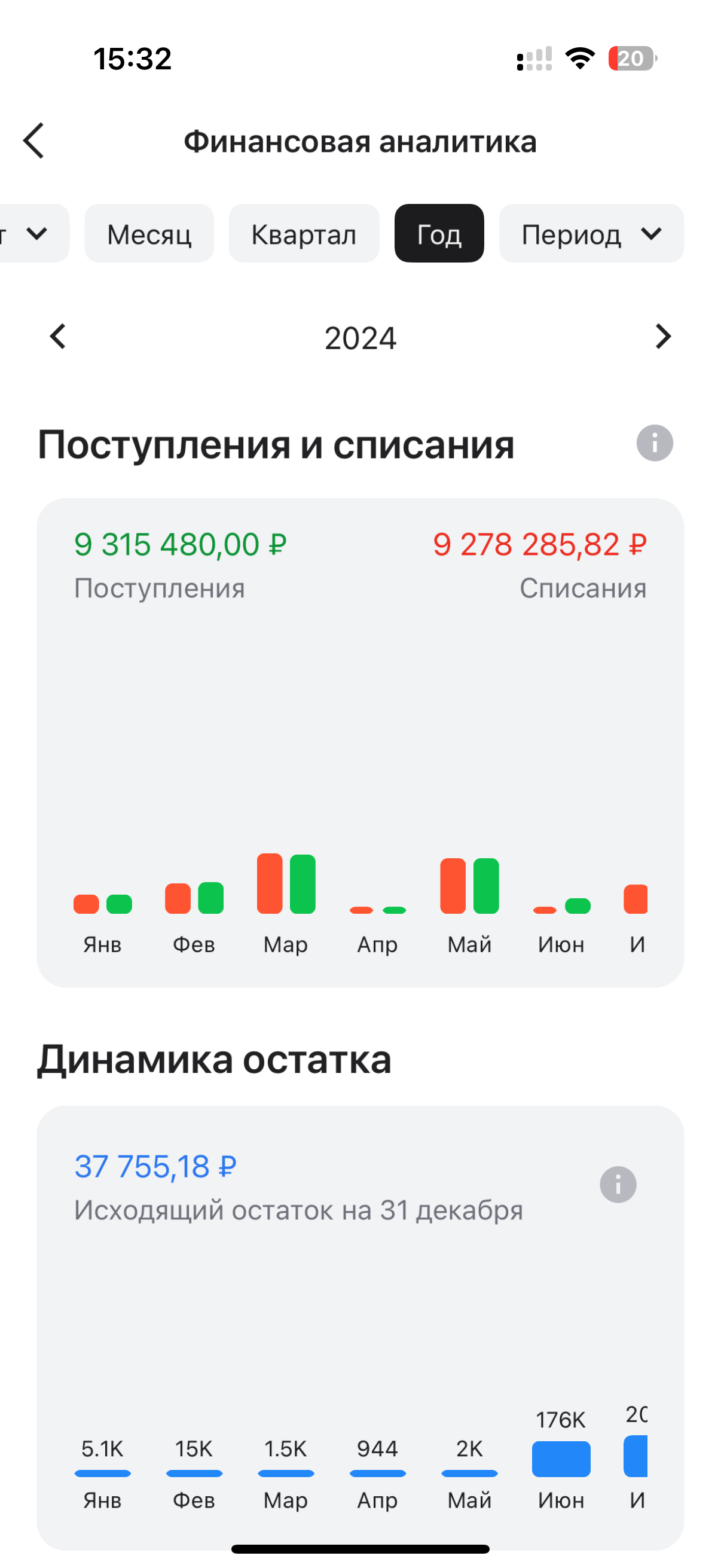
Task: Select the Мар bars in income chart
Action: [x=286, y=884]
